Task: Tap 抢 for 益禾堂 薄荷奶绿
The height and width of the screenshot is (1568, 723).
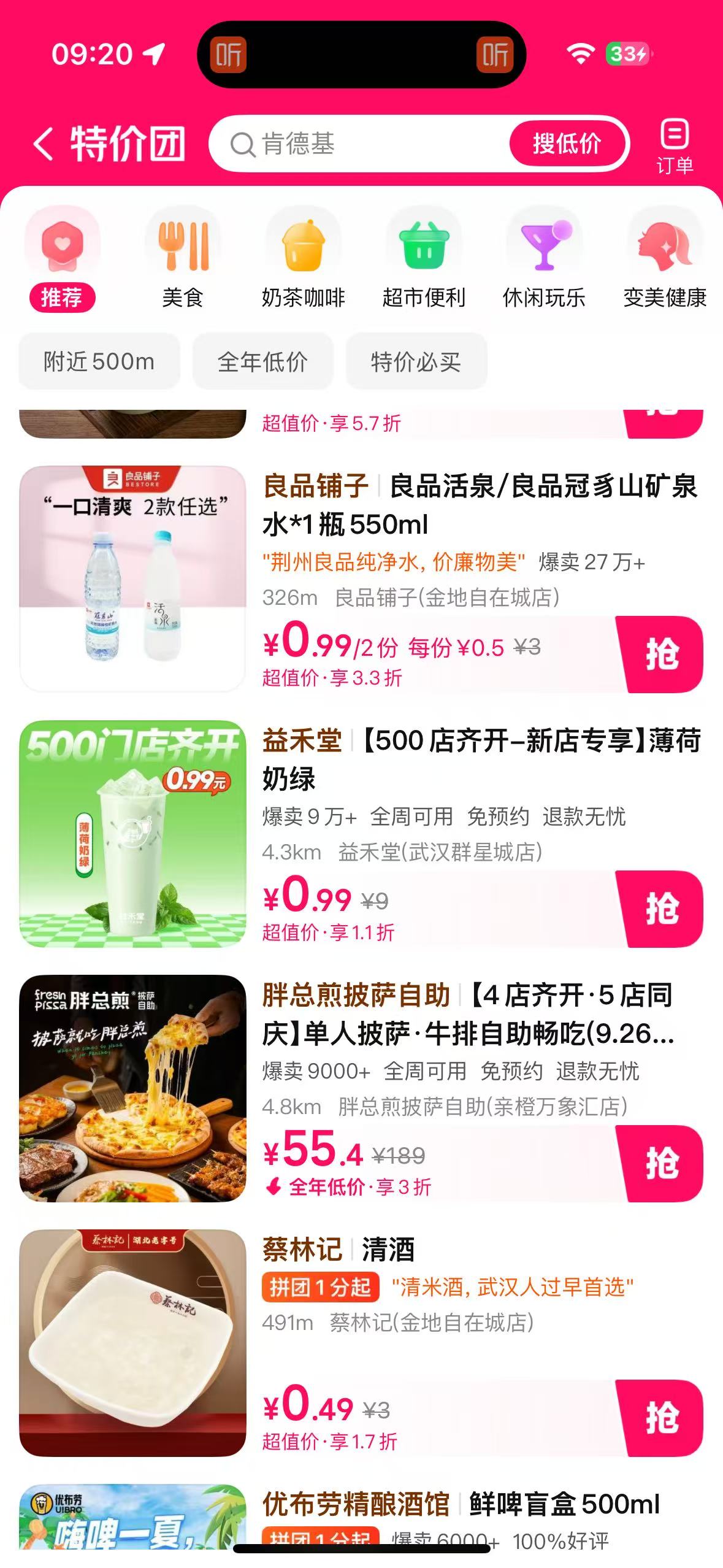Action: pyautogui.click(x=661, y=909)
